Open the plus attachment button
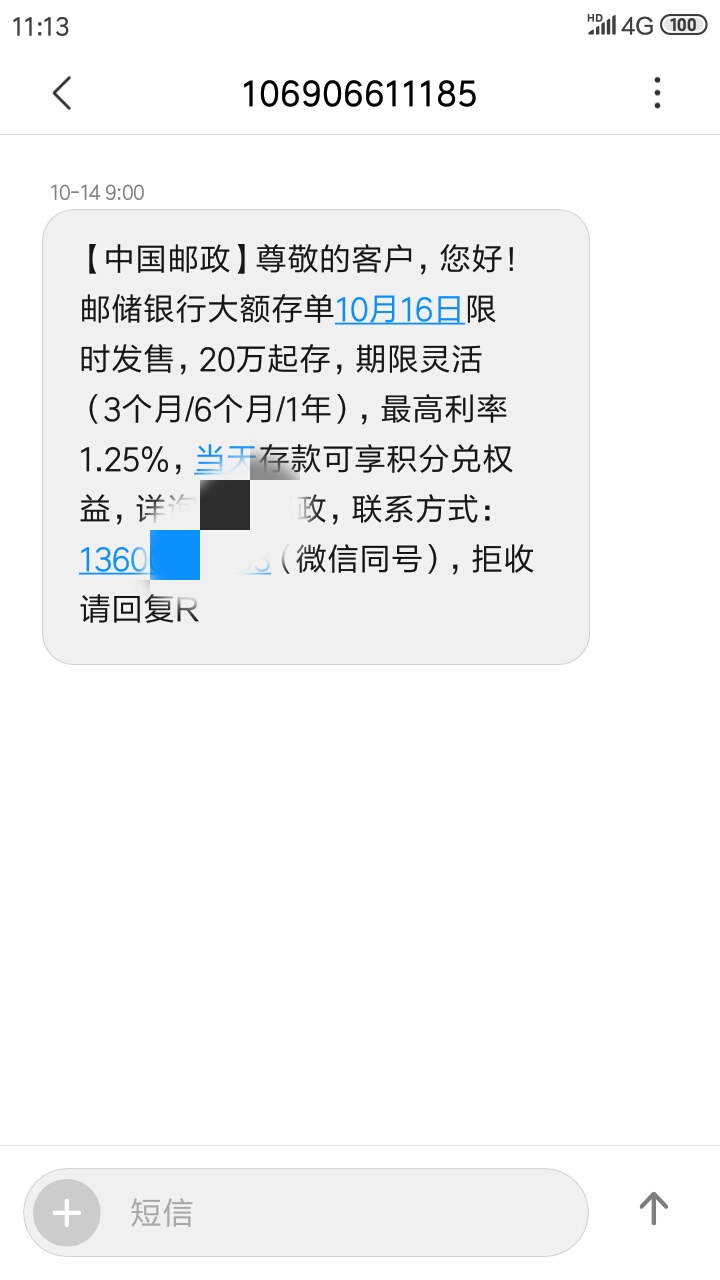Image resolution: width=720 pixels, height=1280 pixels. [67, 1213]
